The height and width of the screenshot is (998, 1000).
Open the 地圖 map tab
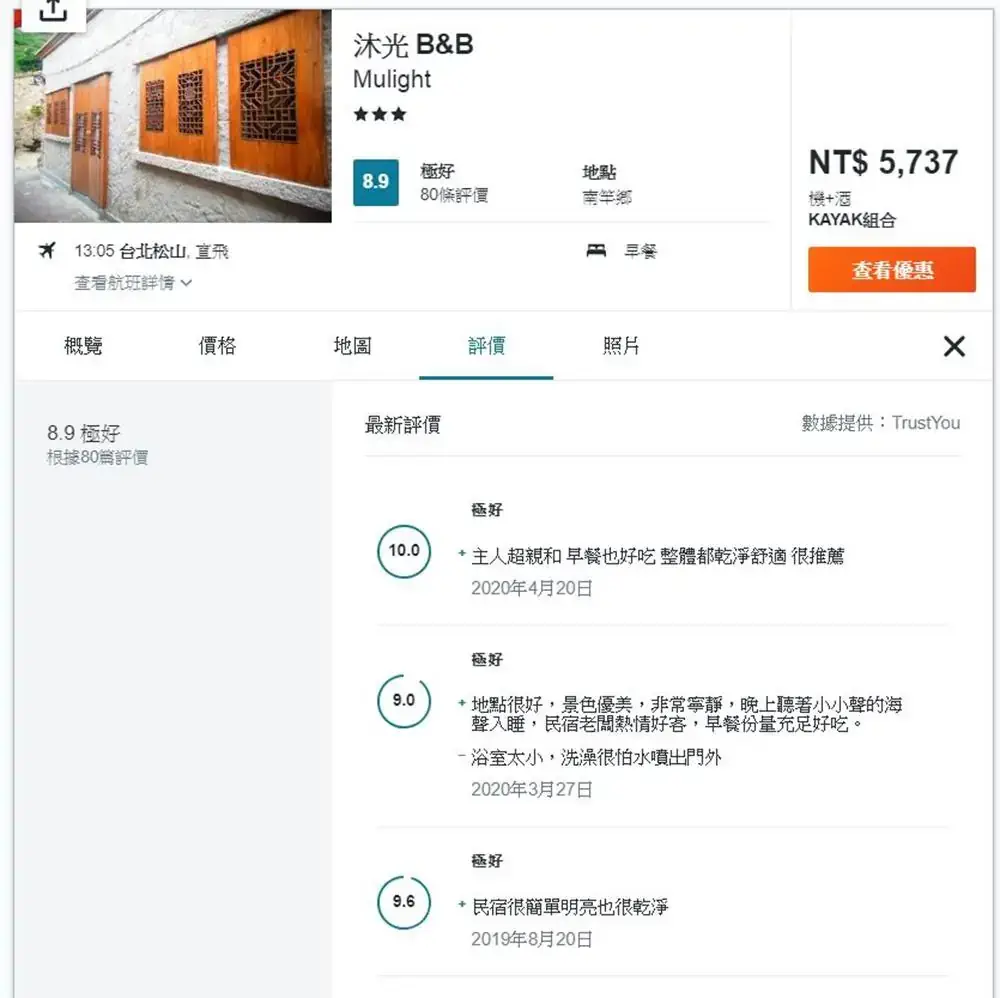click(352, 346)
